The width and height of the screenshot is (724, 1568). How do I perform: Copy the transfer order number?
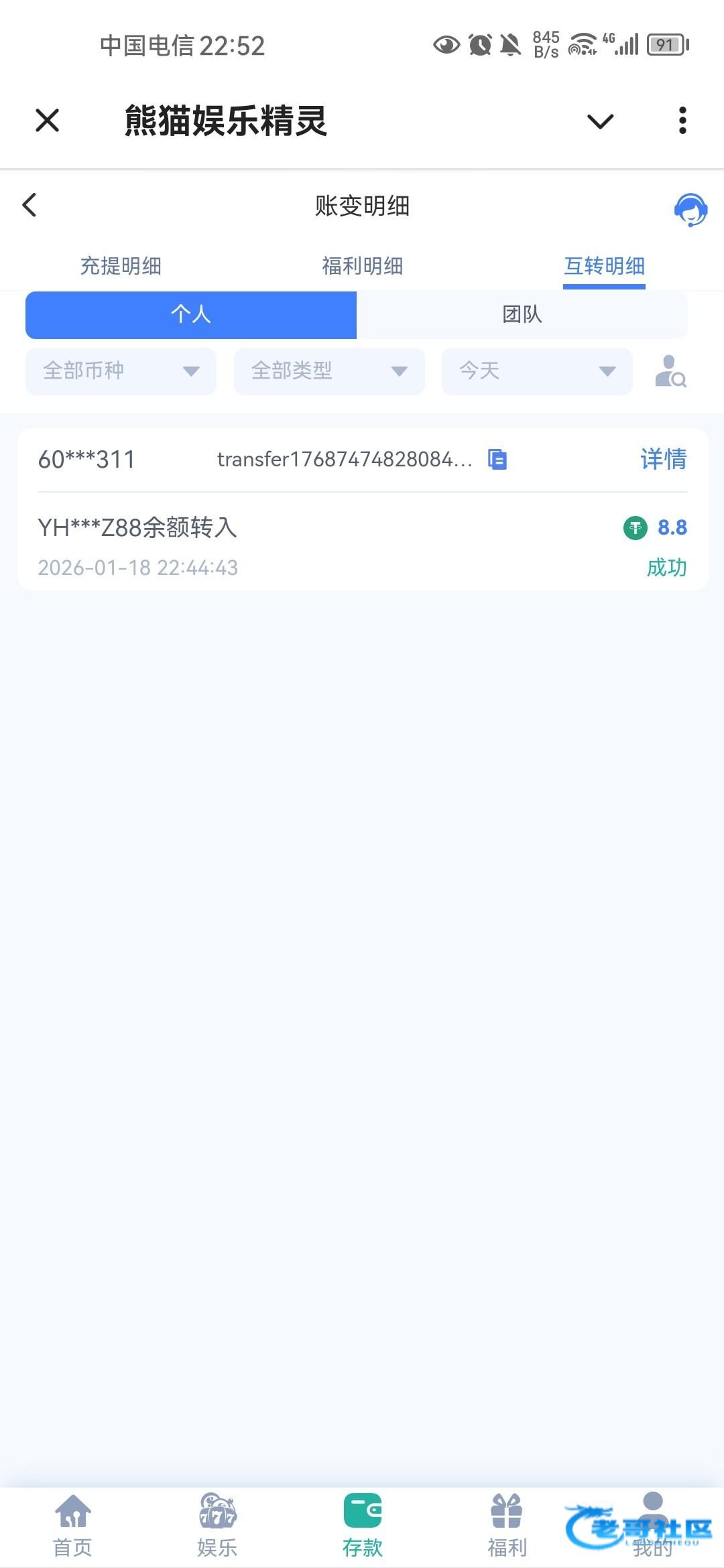[x=497, y=460]
